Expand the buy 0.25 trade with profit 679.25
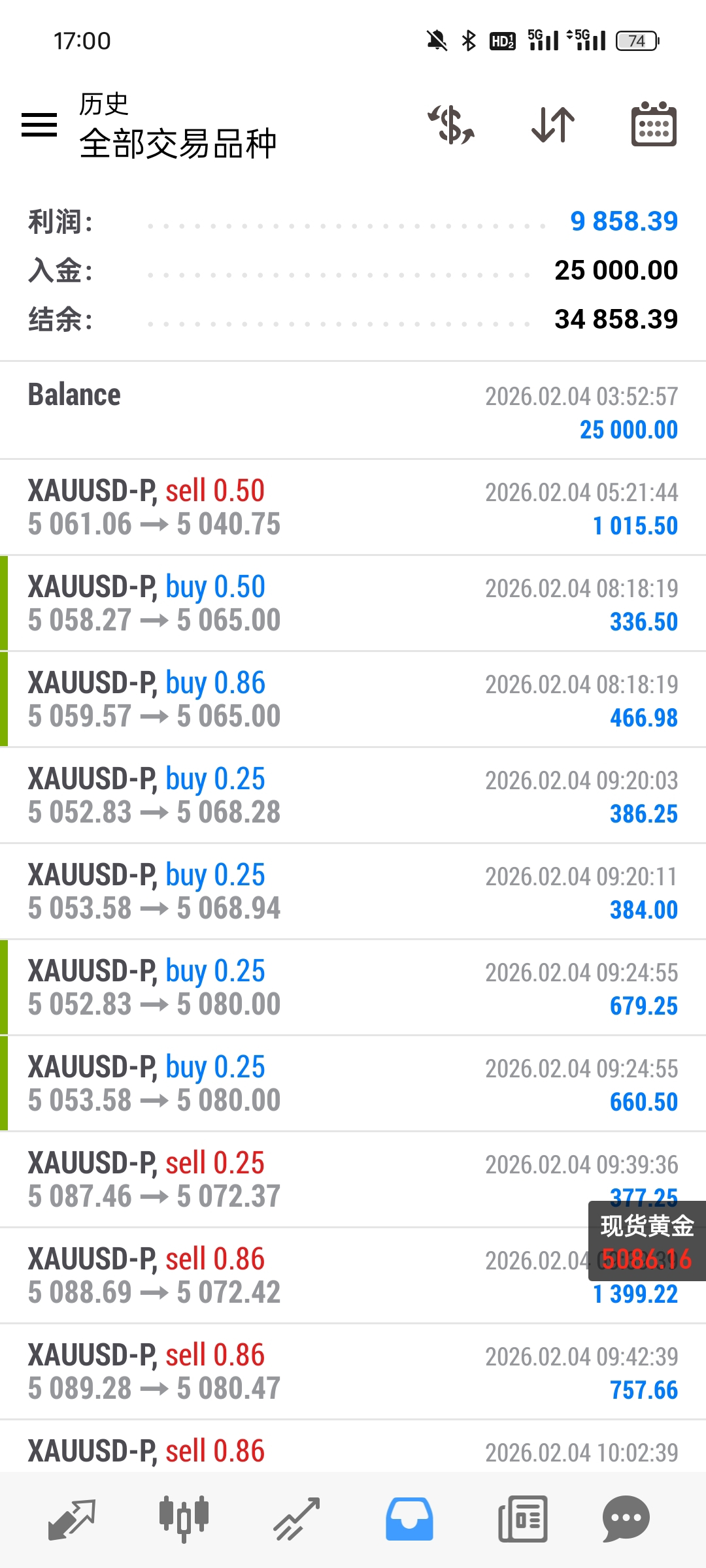Image resolution: width=706 pixels, height=1568 pixels. click(353, 988)
